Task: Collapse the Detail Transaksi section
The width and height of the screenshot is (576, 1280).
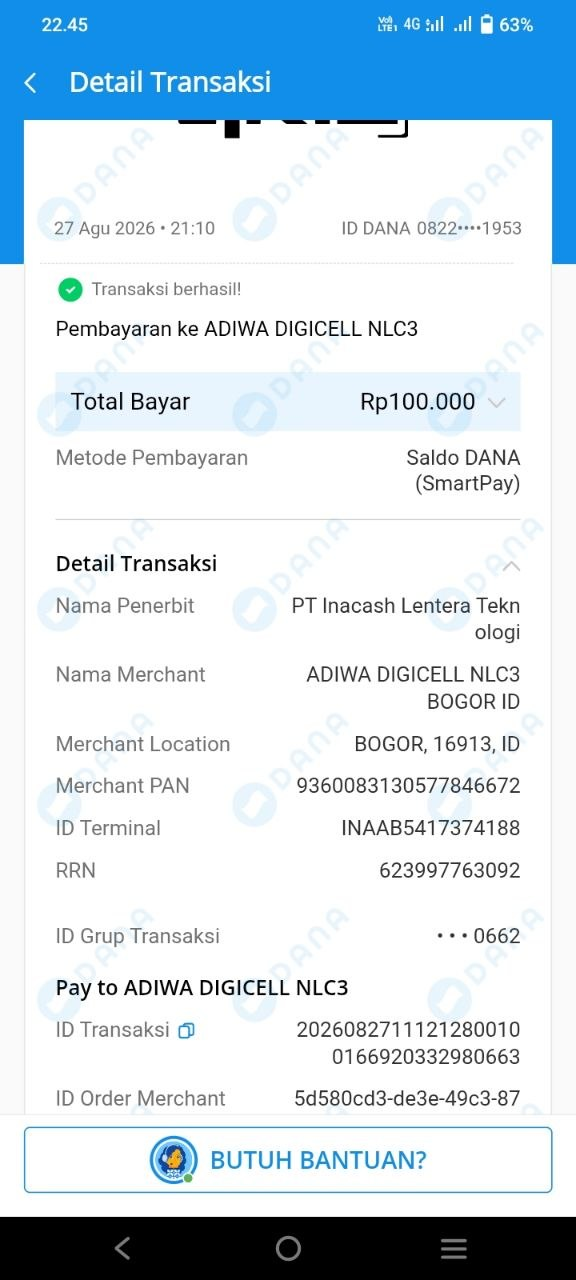Action: (x=511, y=565)
